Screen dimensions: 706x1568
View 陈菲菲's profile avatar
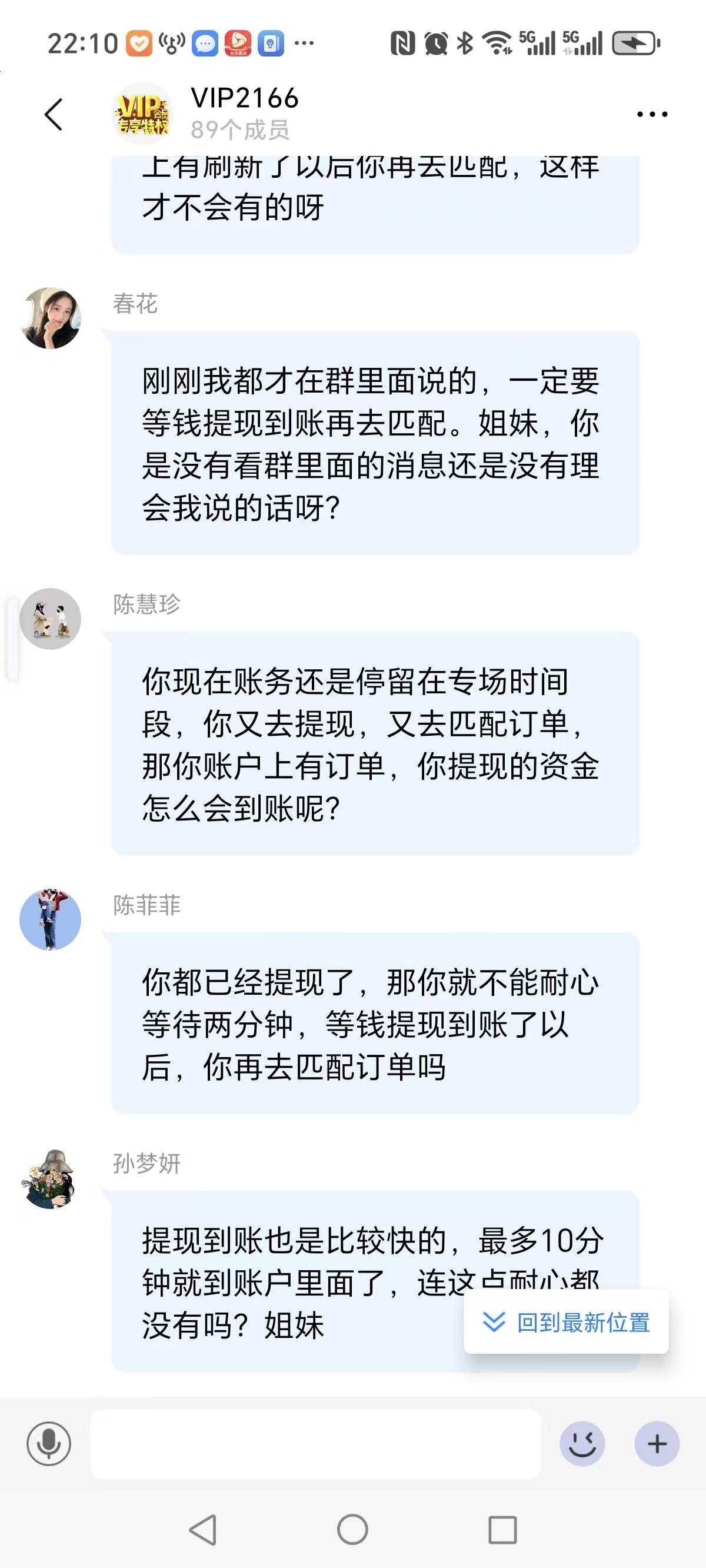pyautogui.click(x=51, y=919)
